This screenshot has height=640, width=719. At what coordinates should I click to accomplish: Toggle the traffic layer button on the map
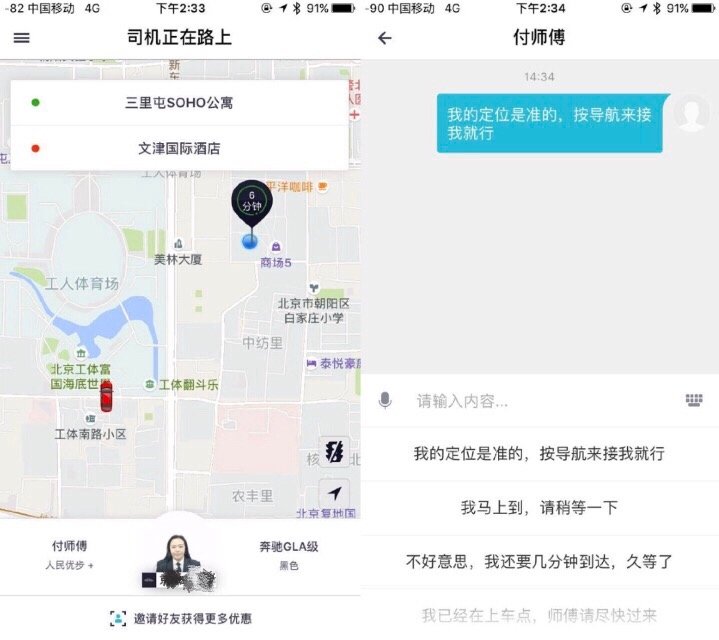click(x=335, y=452)
